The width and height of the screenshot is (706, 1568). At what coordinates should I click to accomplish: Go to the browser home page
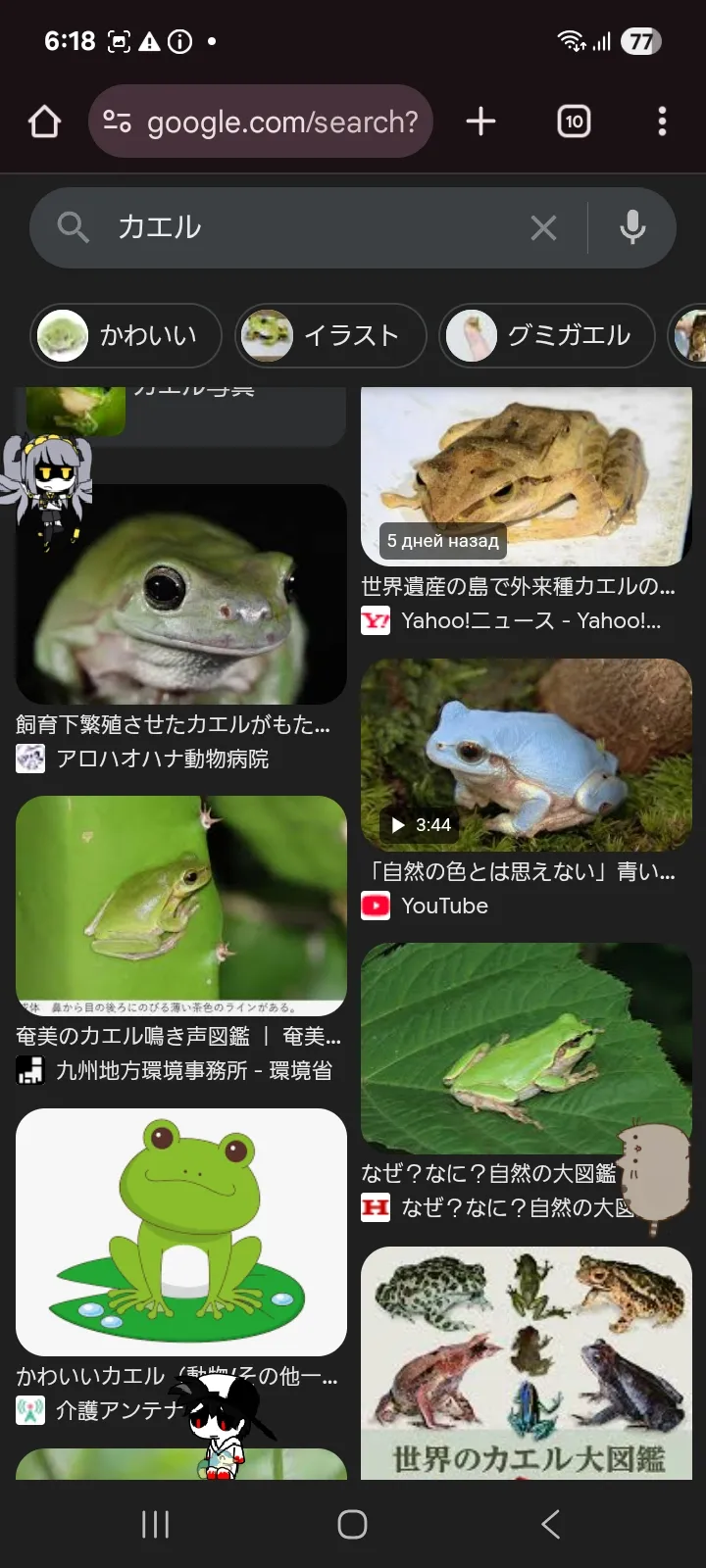[x=44, y=122]
